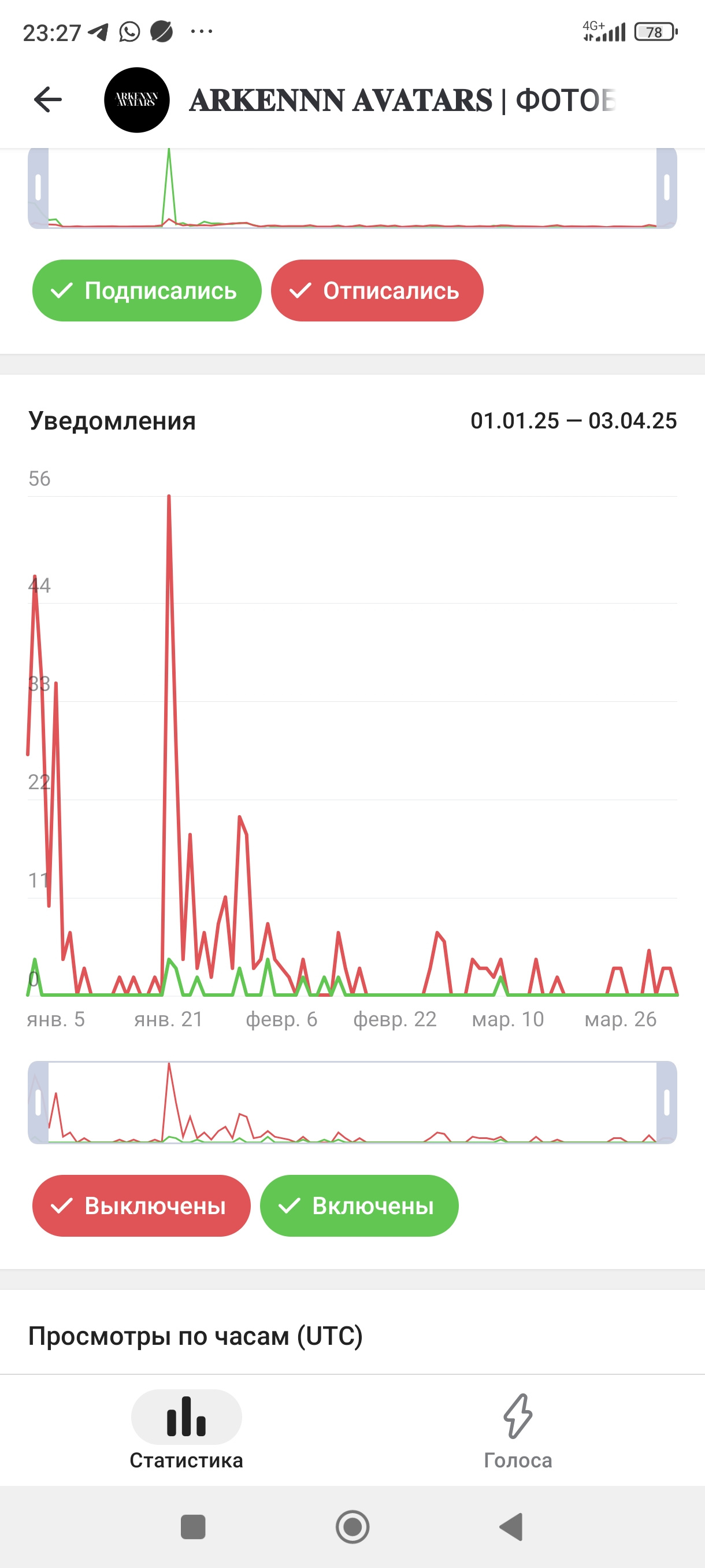Go back using the arrow icon
The width and height of the screenshot is (705, 1568).
(x=48, y=100)
